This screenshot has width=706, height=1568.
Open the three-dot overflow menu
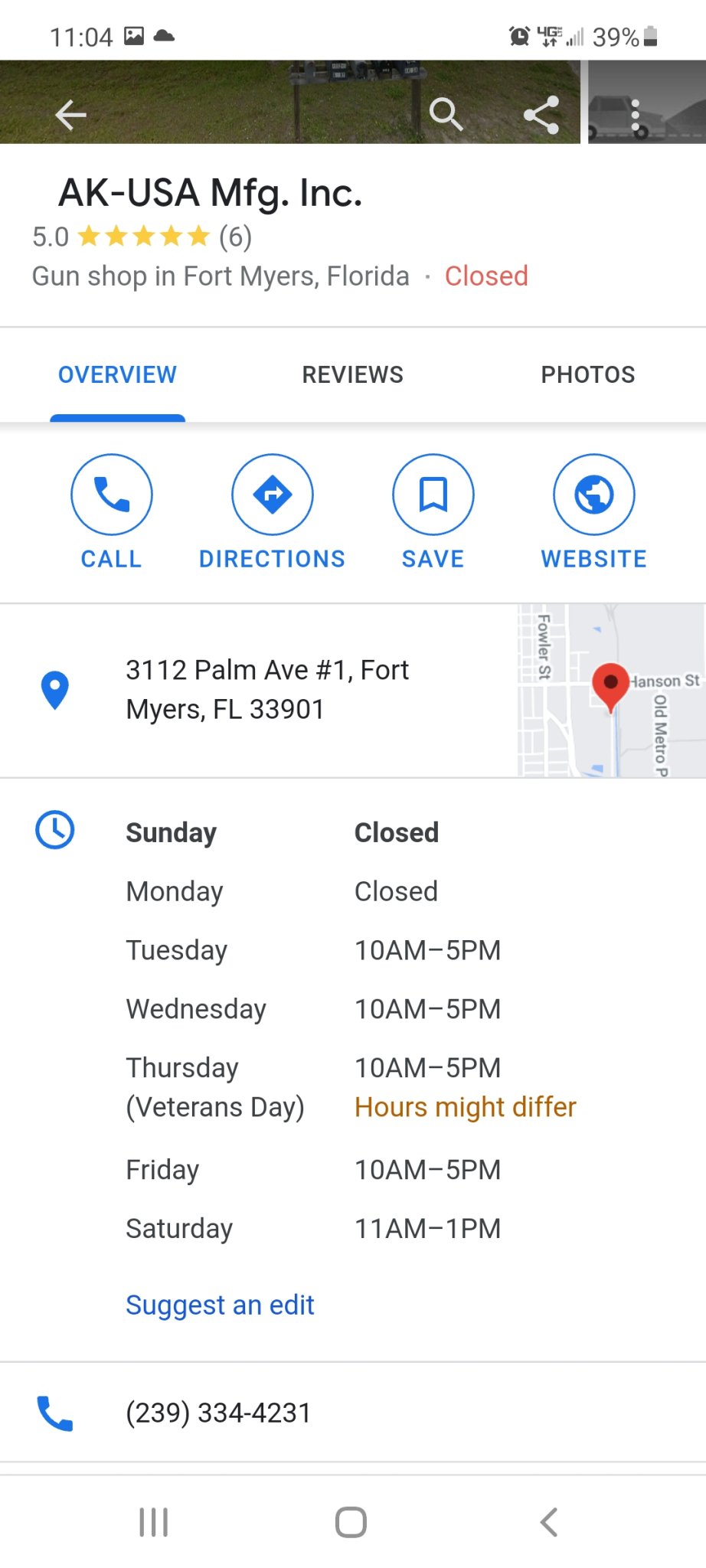(636, 116)
